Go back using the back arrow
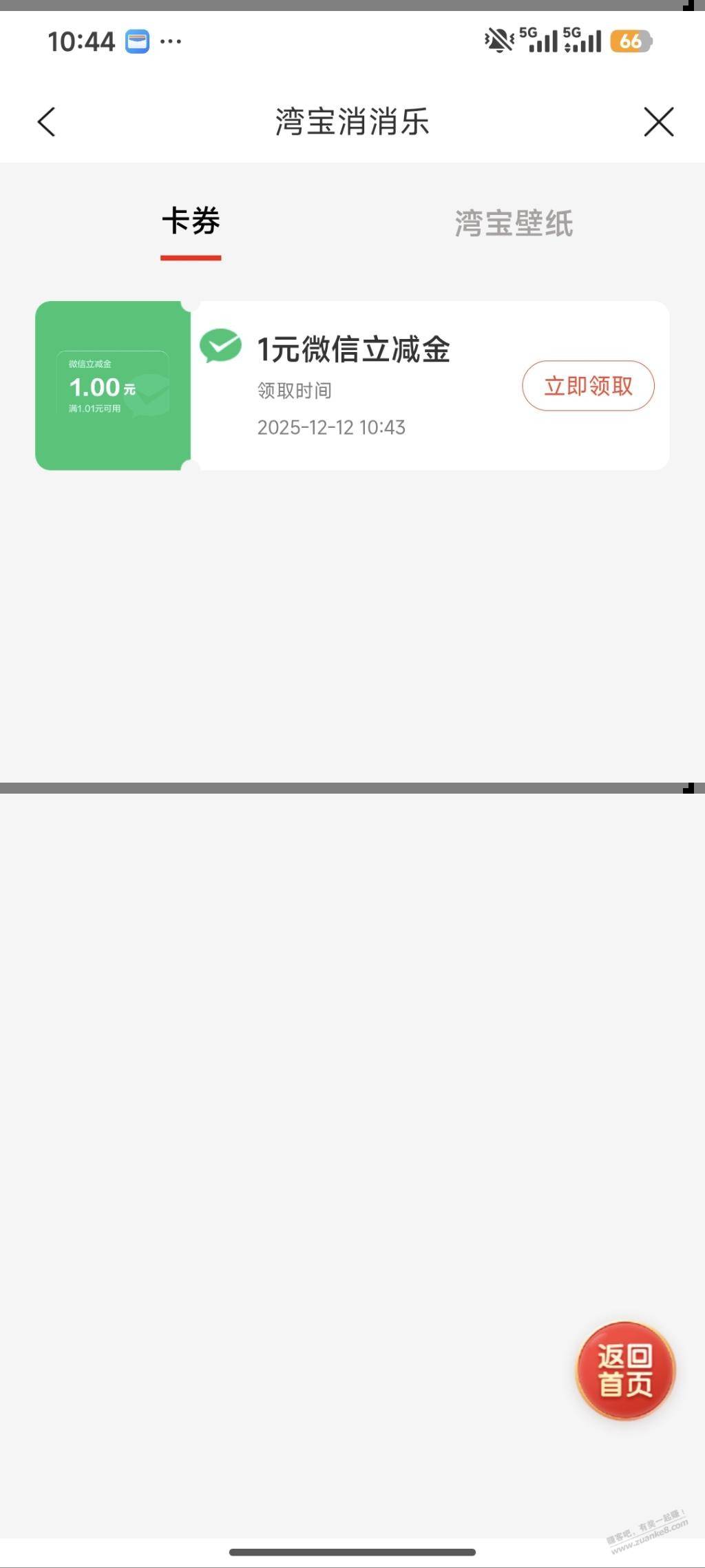Screen dimensions: 705x1568 [46, 123]
